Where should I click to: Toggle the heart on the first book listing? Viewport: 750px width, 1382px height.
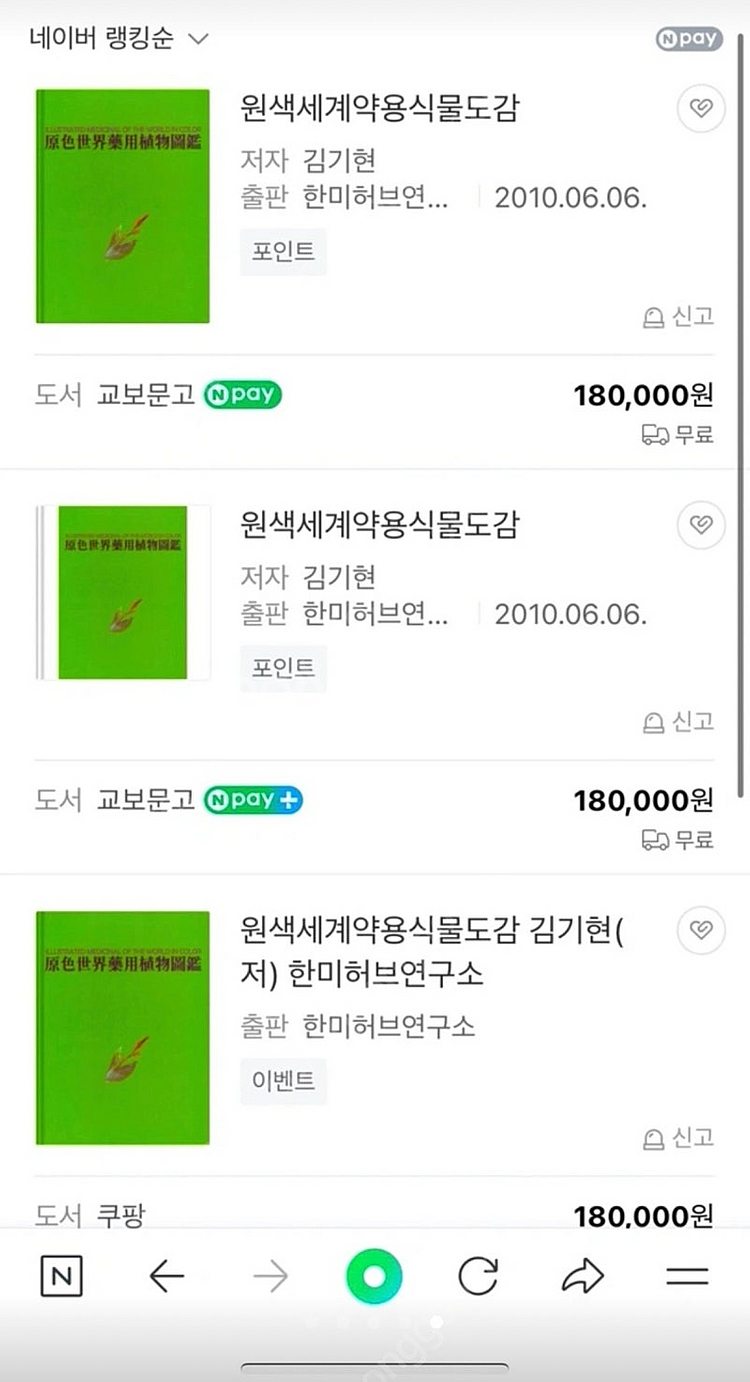pos(700,109)
